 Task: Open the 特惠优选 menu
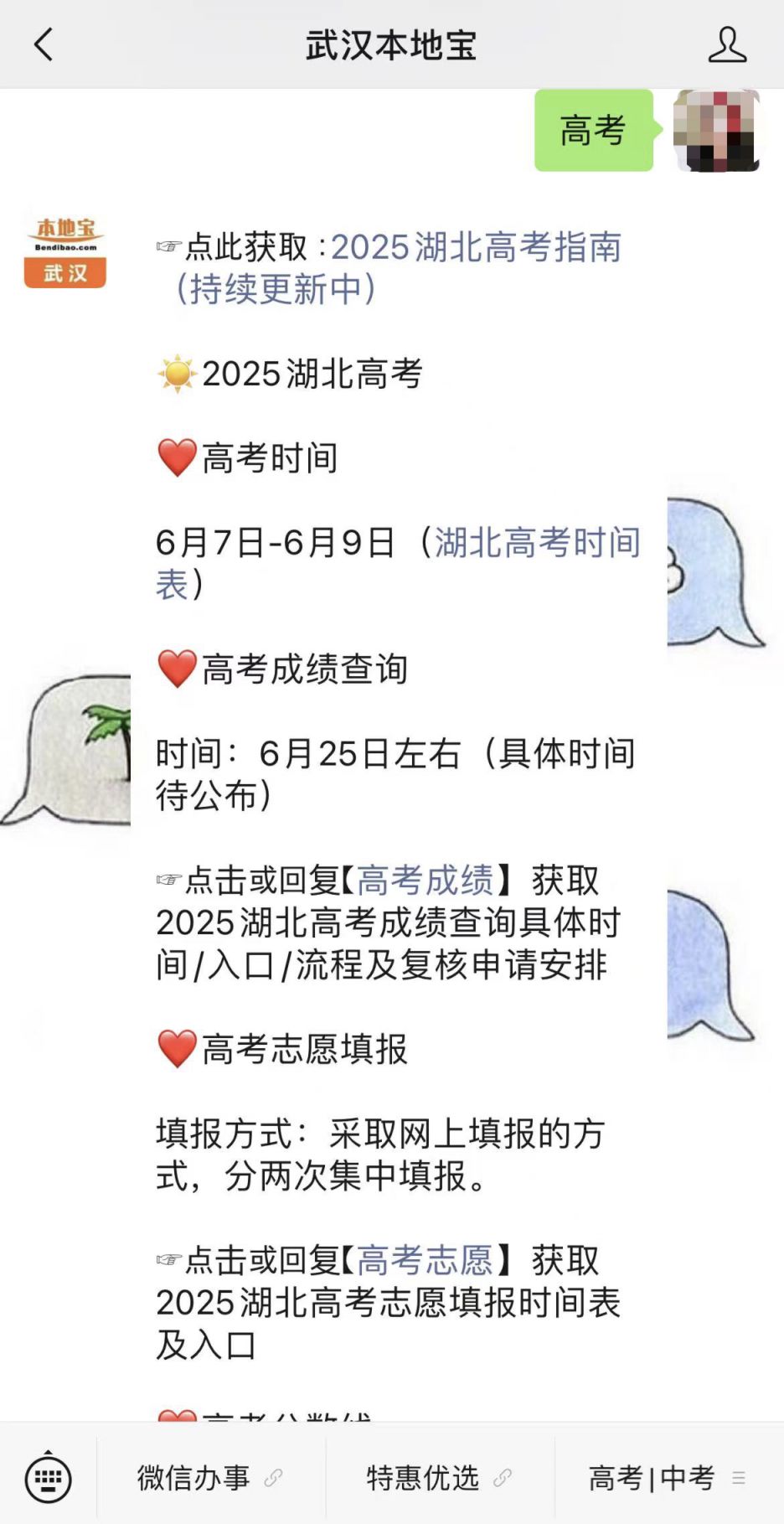point(440,1478)
